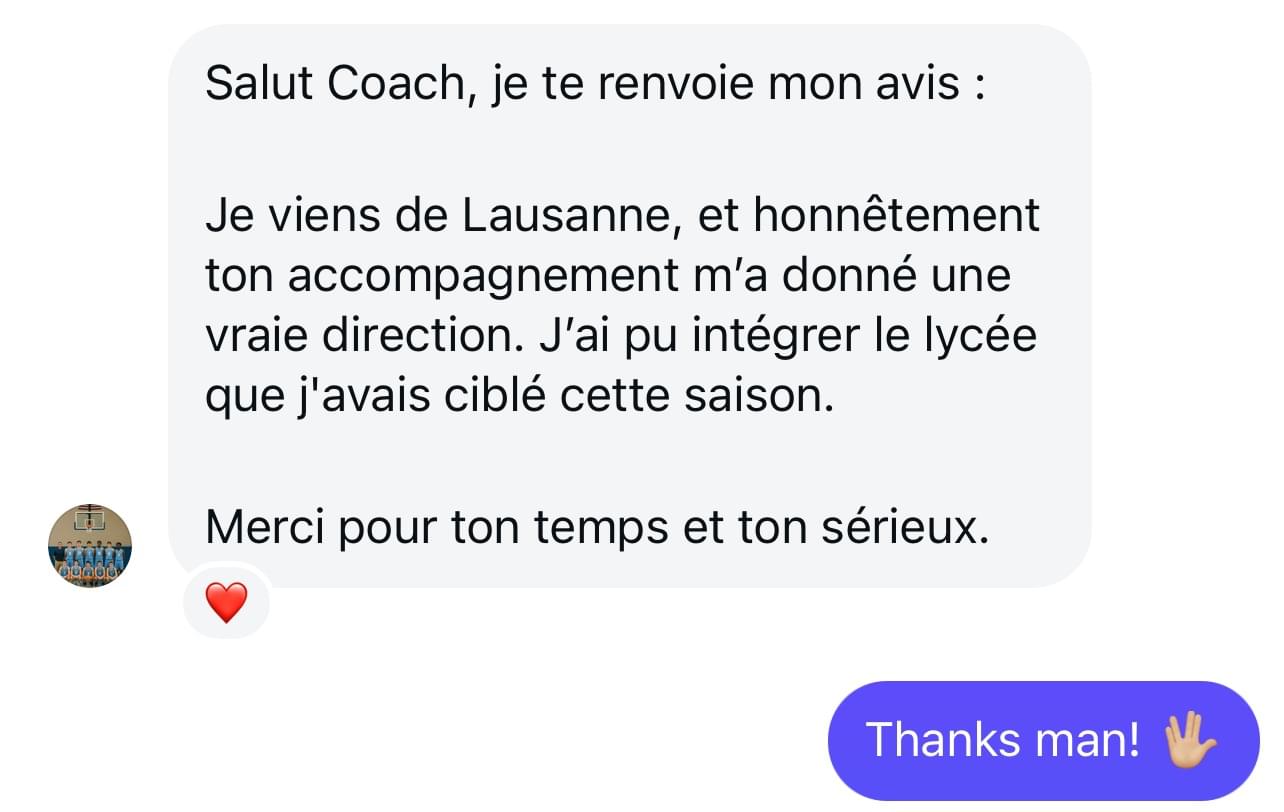View the heart reaction on the message
This screenshot has height=812, width=1284.
point(226,603)
